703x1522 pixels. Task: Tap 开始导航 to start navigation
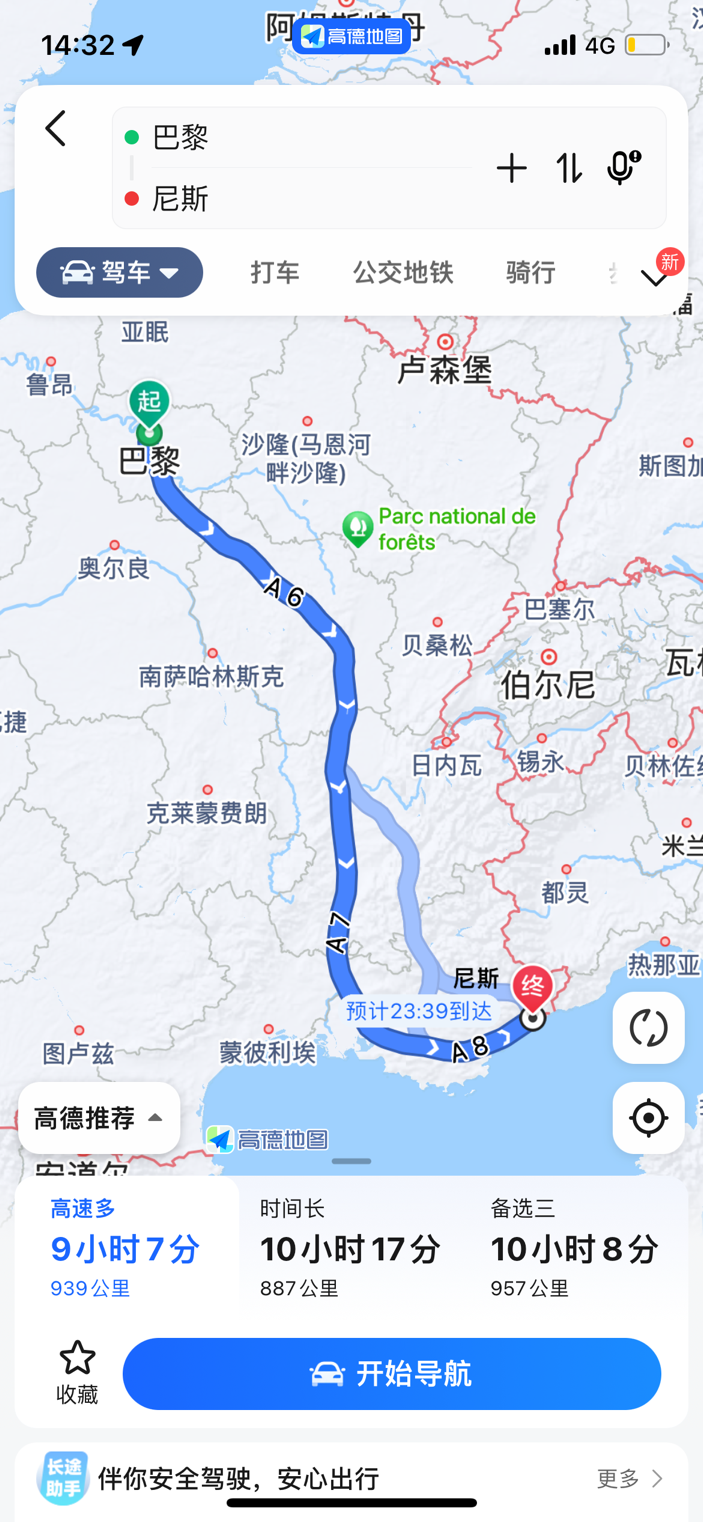click(391, 1374)
